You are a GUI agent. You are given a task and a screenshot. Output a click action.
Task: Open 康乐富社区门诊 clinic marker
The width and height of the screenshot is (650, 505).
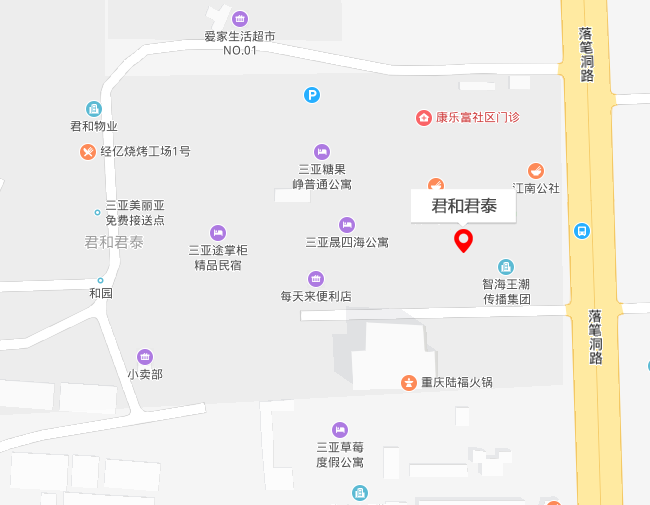[x=424, y=118]
